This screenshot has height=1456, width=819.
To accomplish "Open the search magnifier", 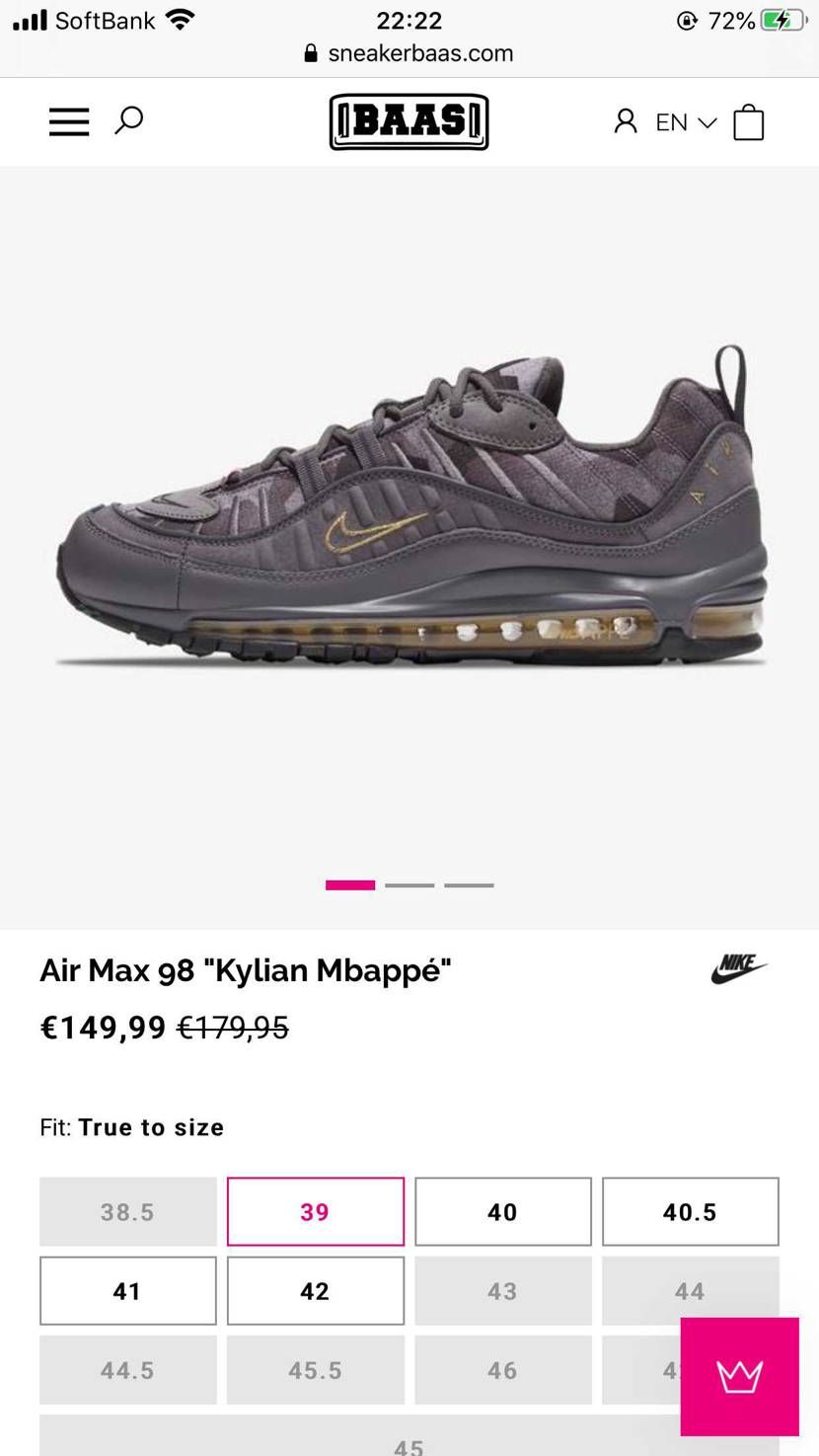I will [129, 120].
